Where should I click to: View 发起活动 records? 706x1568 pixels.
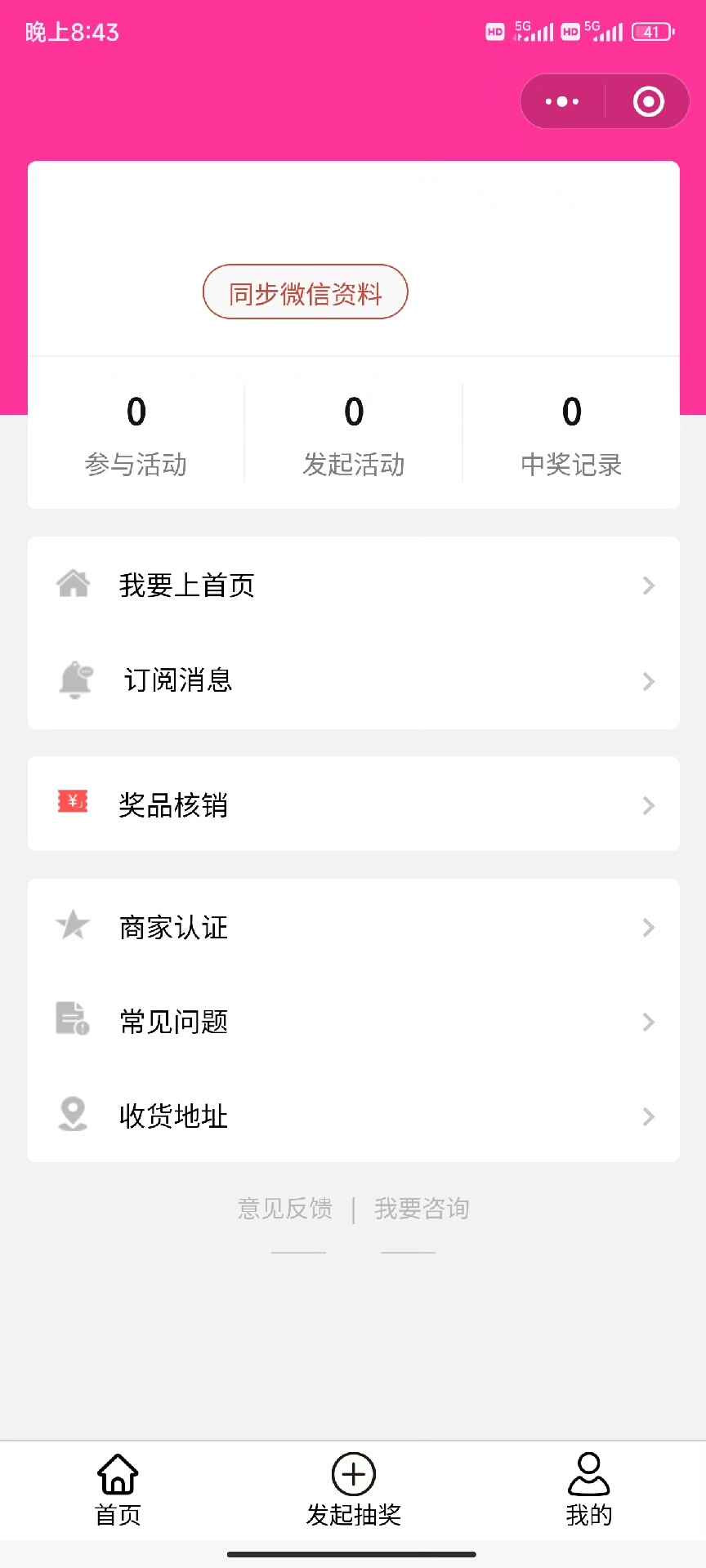coord(354,434)
